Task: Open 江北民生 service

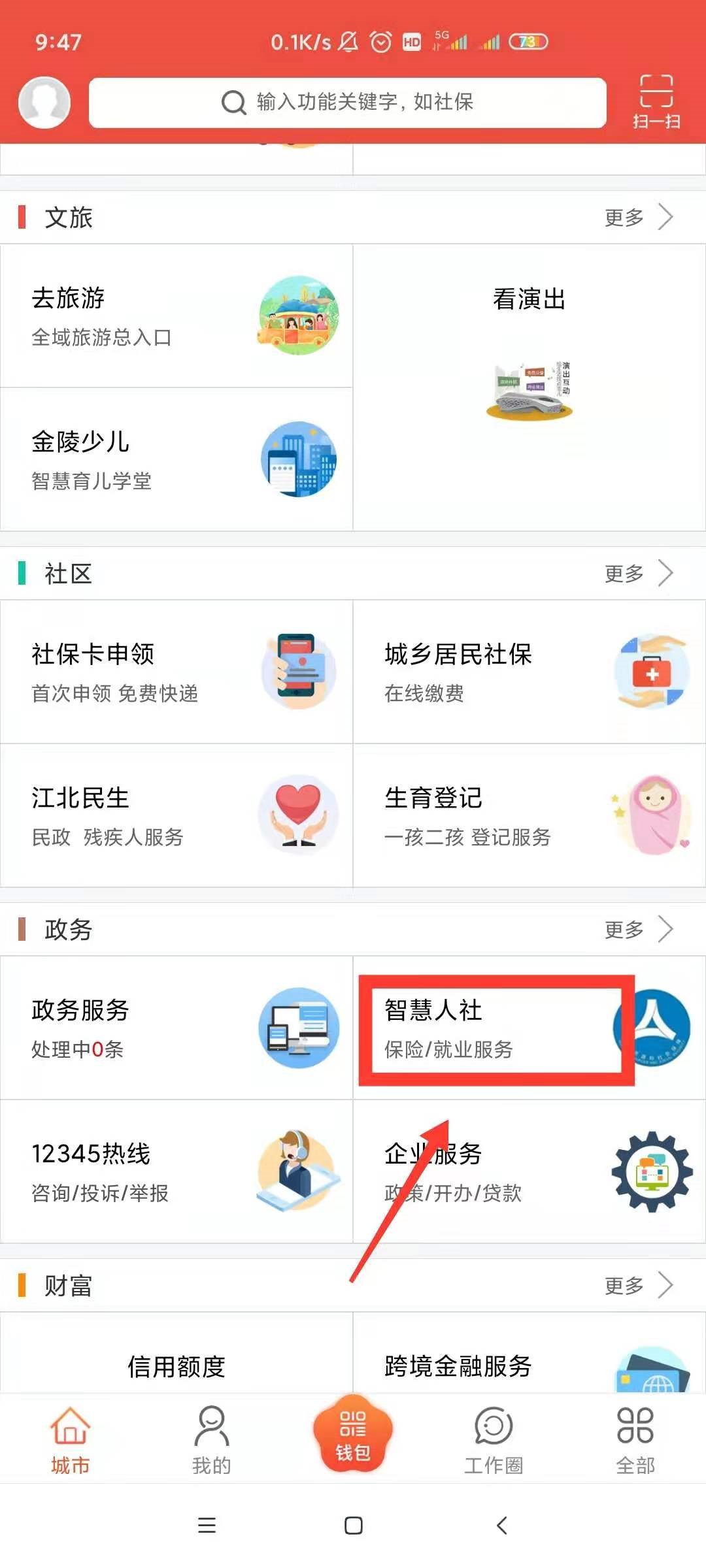Action: 176,815
